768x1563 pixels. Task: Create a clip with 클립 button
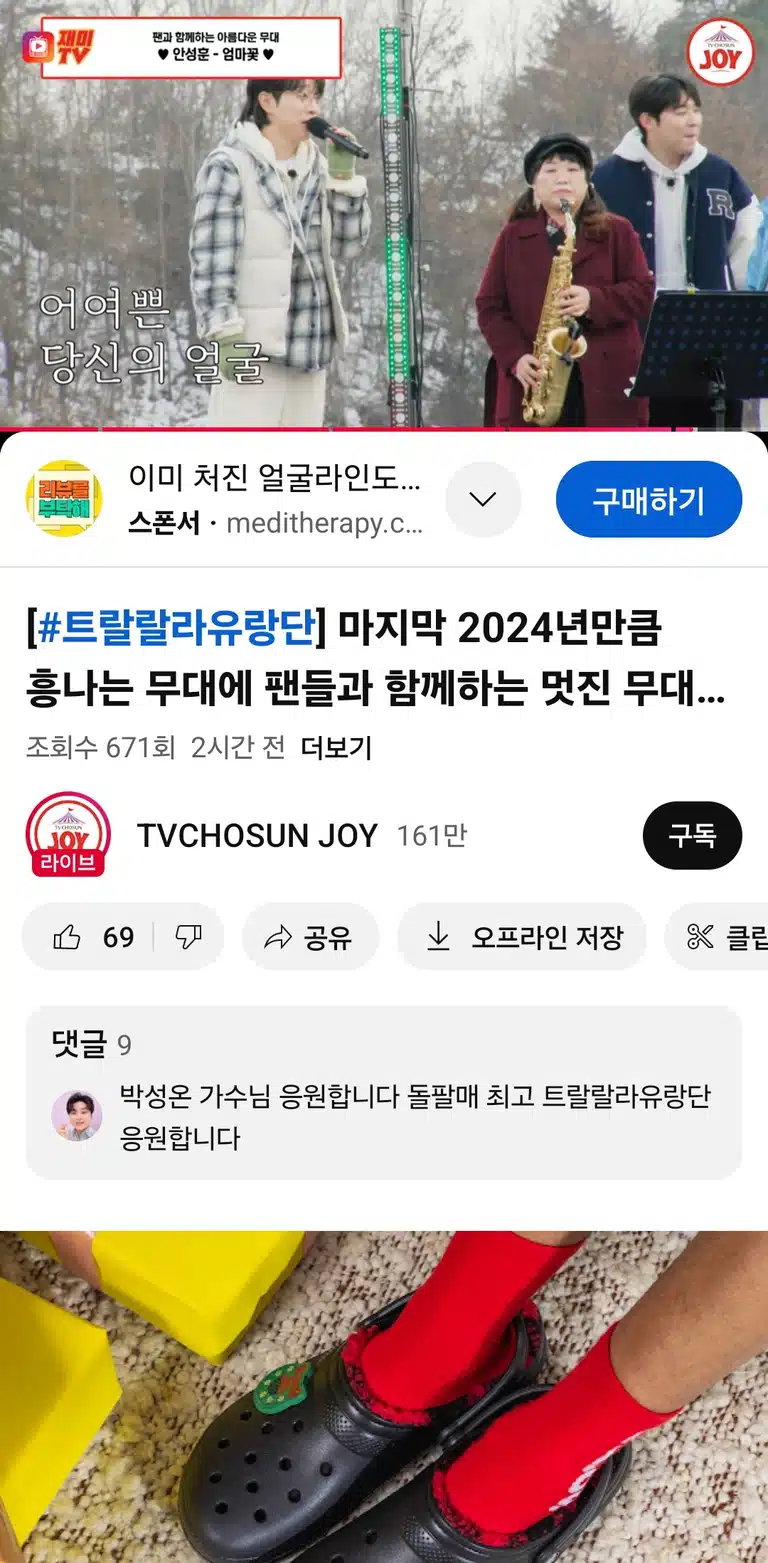point(717,937)
